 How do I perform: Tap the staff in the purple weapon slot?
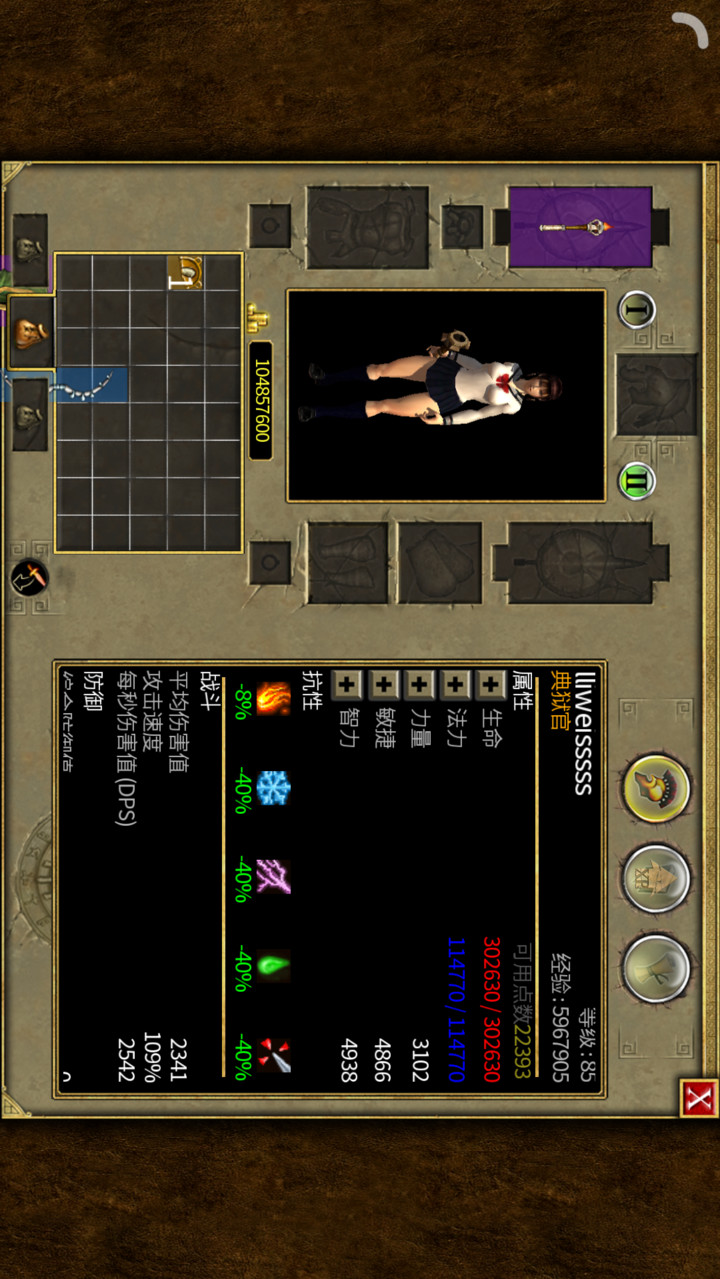coord(580,227)
